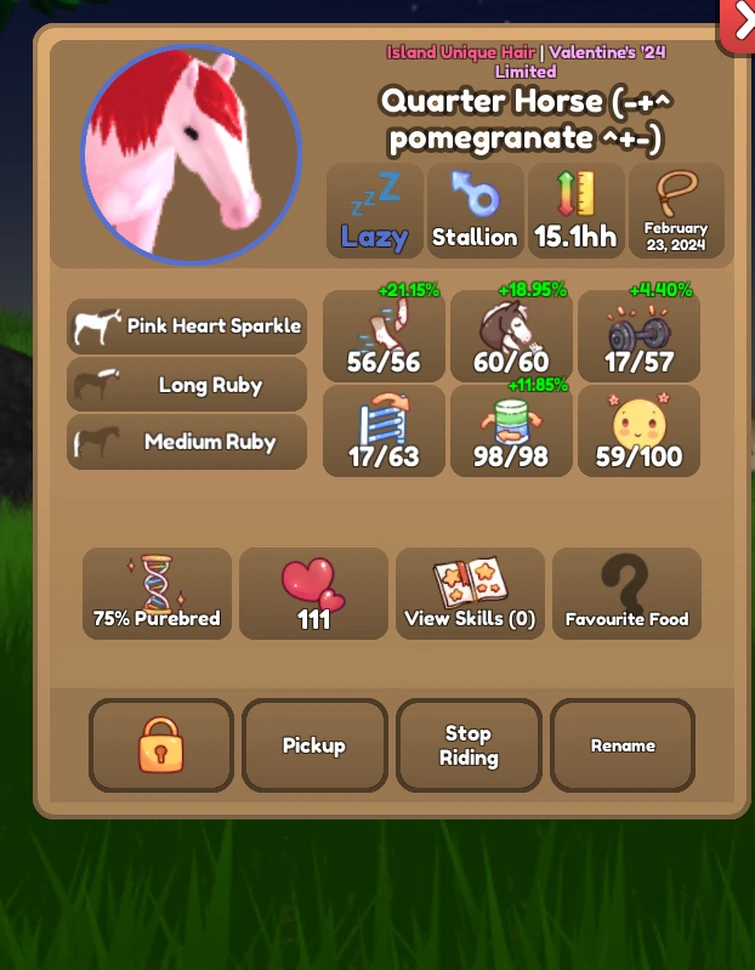Image resolution: width=755 pixels, height=970 pixels.
Task: Rename the Quarter Horse
Action: click(622, 745)
